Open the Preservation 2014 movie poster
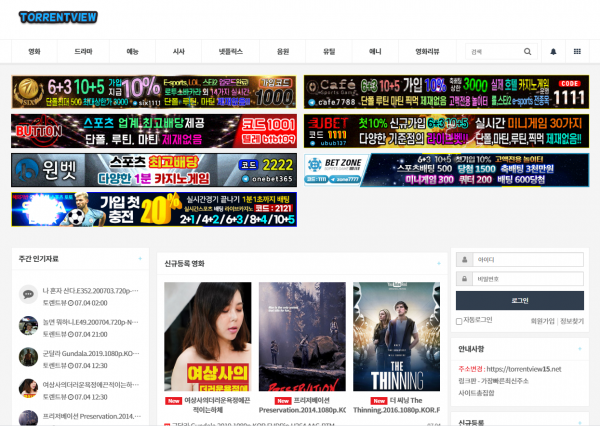Image resolution: width=600 pixels, height=426 pixels. point(302,335)
